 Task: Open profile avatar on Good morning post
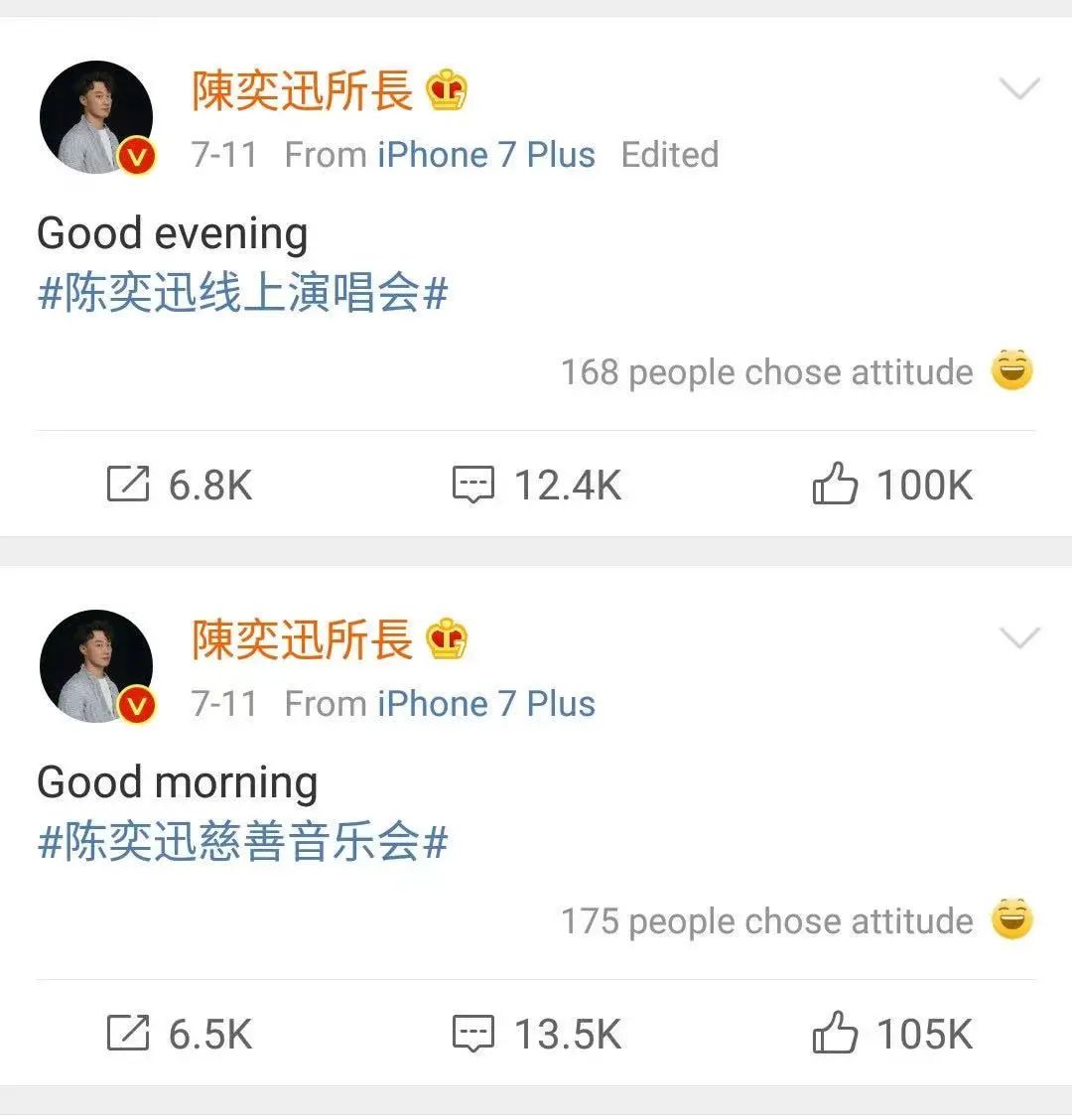(96, 666)
